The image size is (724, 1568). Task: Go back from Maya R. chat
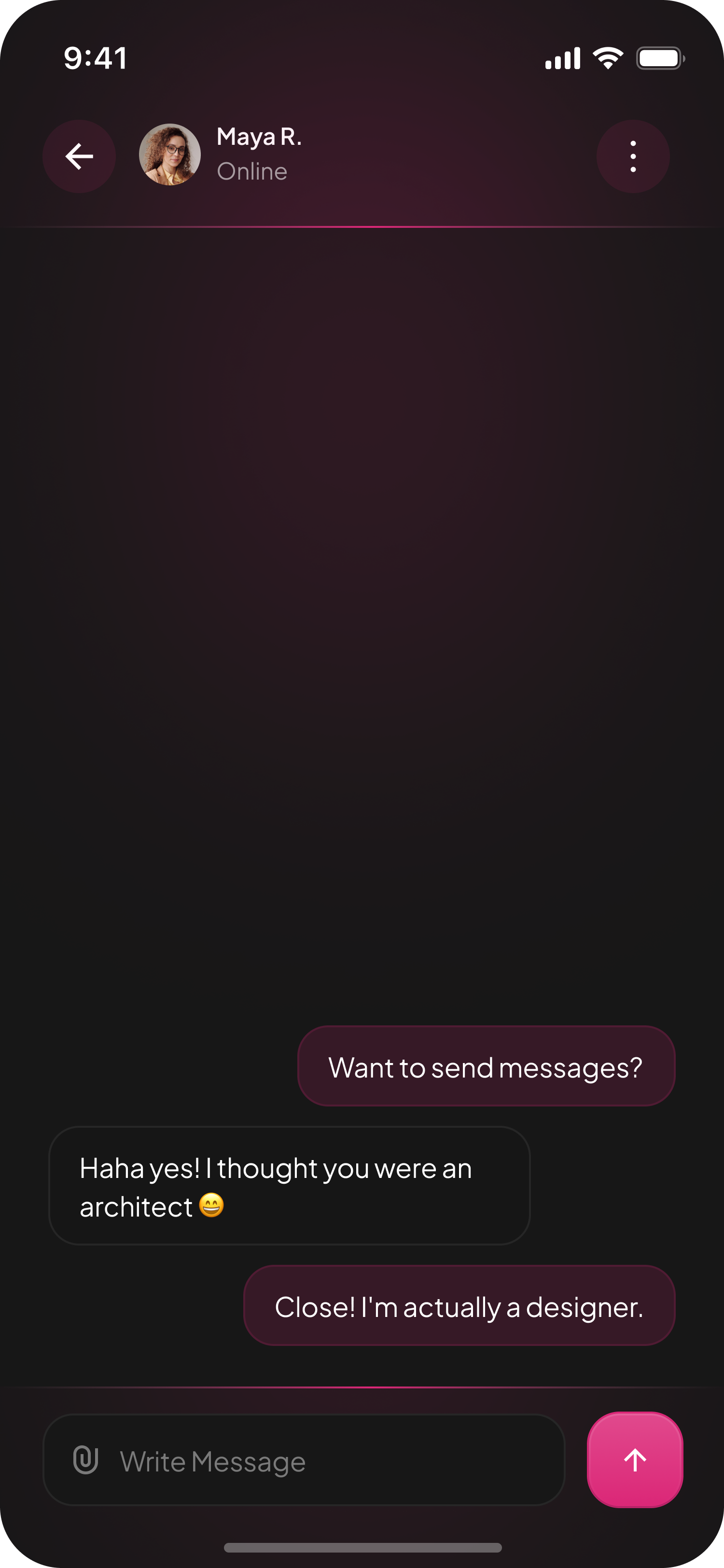coord(79,156)
